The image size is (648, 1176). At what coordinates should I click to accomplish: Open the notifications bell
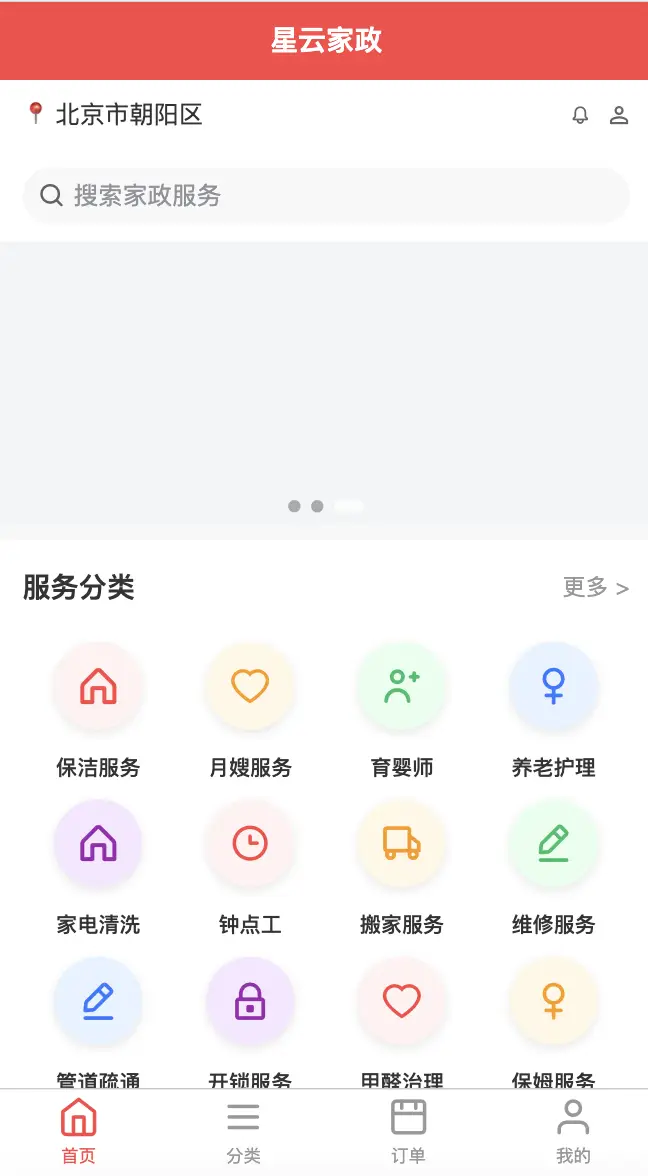[x=580, y=115]
